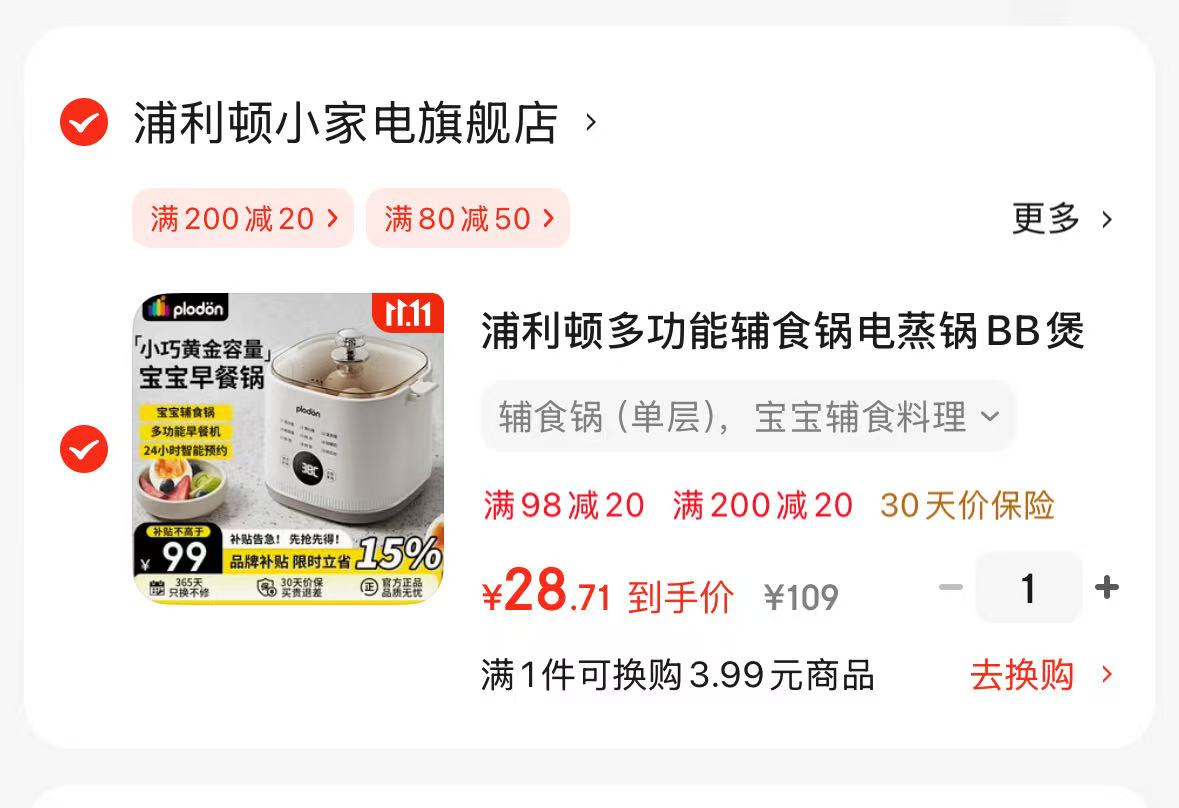Change the 辅食锅（单层） spec option
The width and height of the screenshot is (1179, 808).
point(747,416)
